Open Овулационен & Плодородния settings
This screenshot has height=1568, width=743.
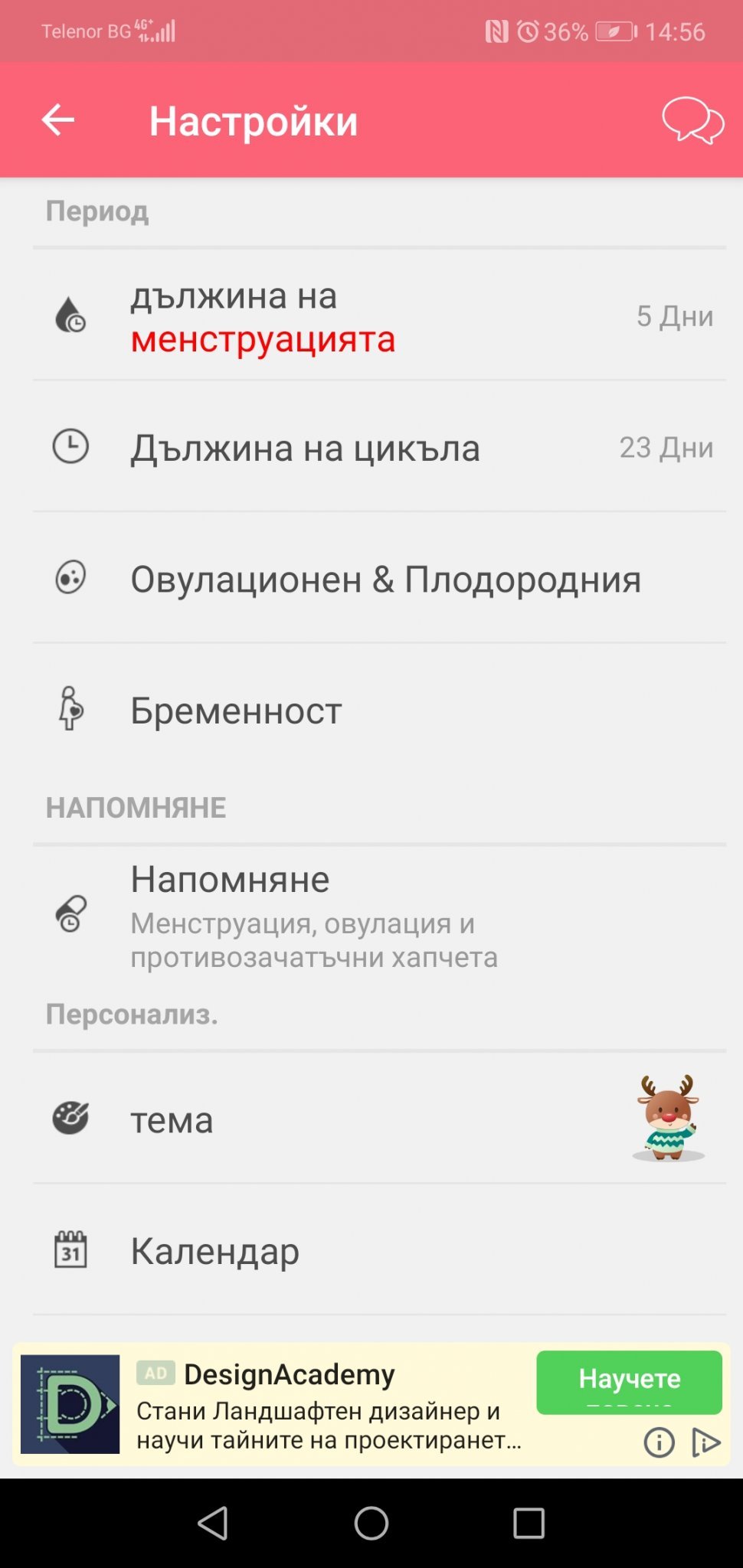pyautogui.click(x=379, y=579)
